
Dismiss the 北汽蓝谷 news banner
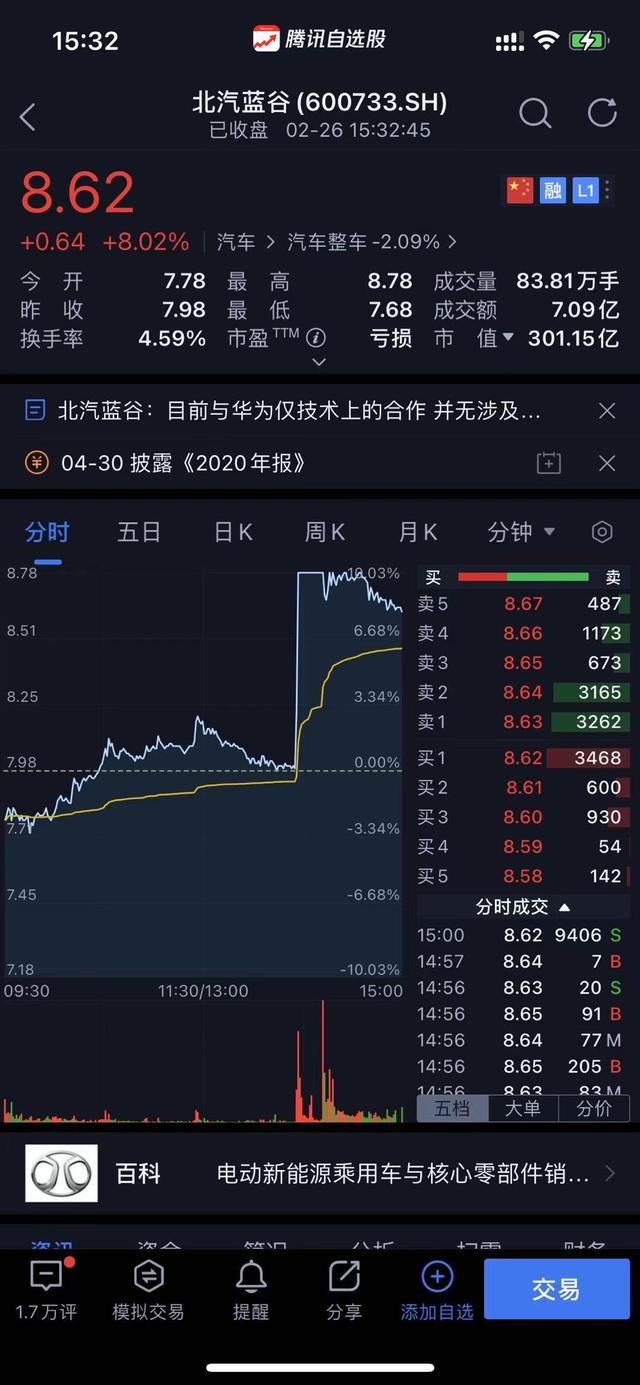pos(606,410)
